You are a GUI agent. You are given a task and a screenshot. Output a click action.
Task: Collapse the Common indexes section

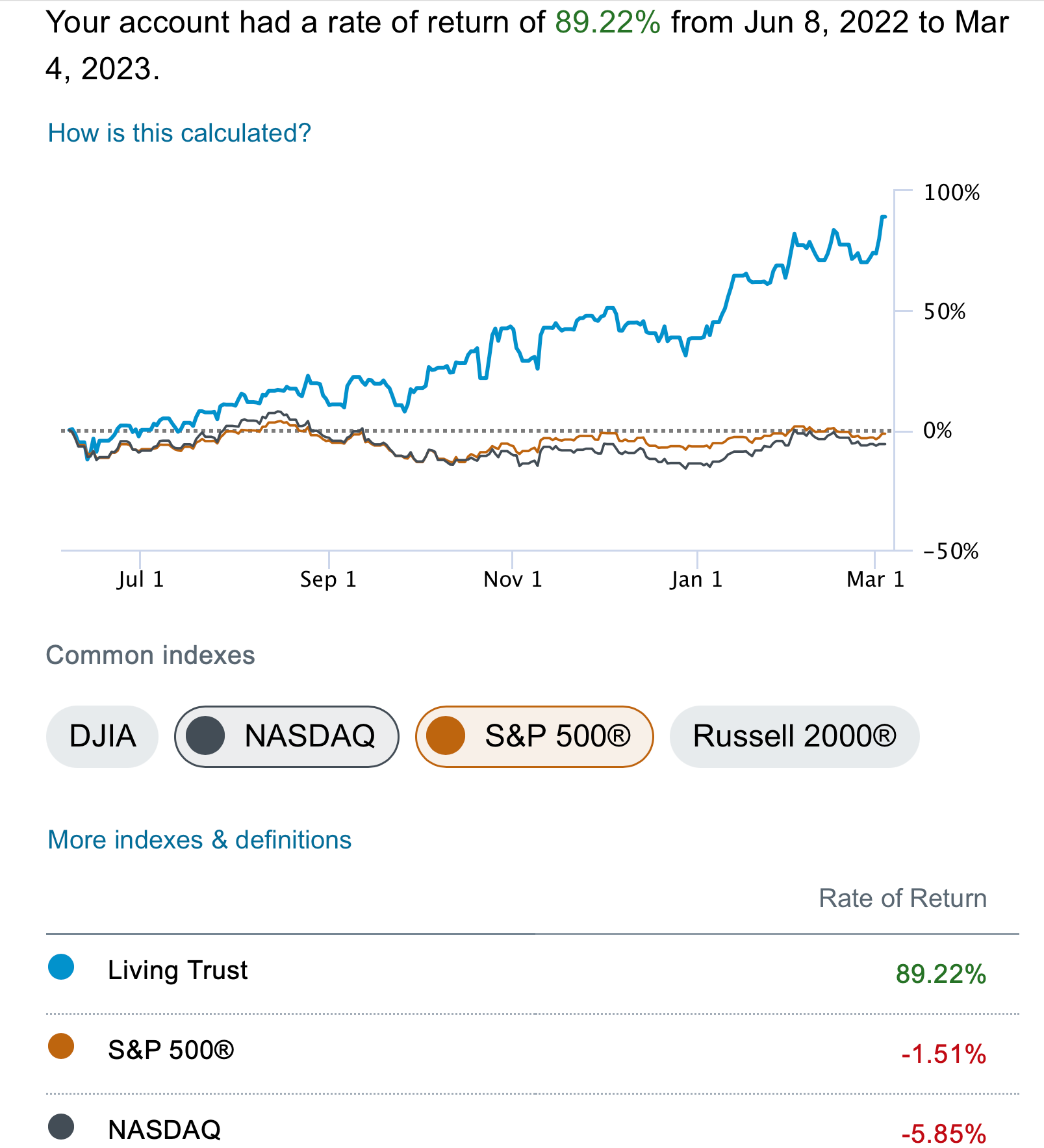[151, 656]
